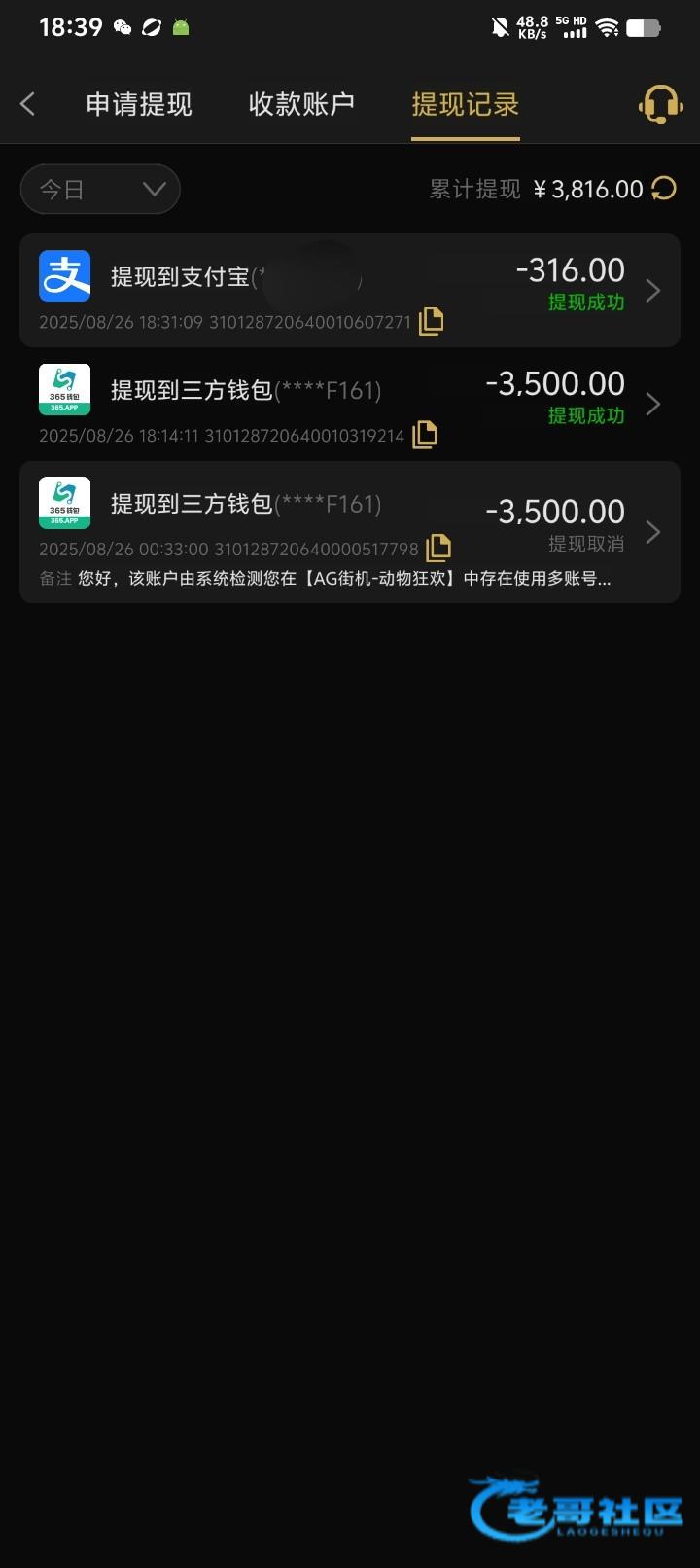
Task: Go back using the top-left arrow
Action: point(28,104)
